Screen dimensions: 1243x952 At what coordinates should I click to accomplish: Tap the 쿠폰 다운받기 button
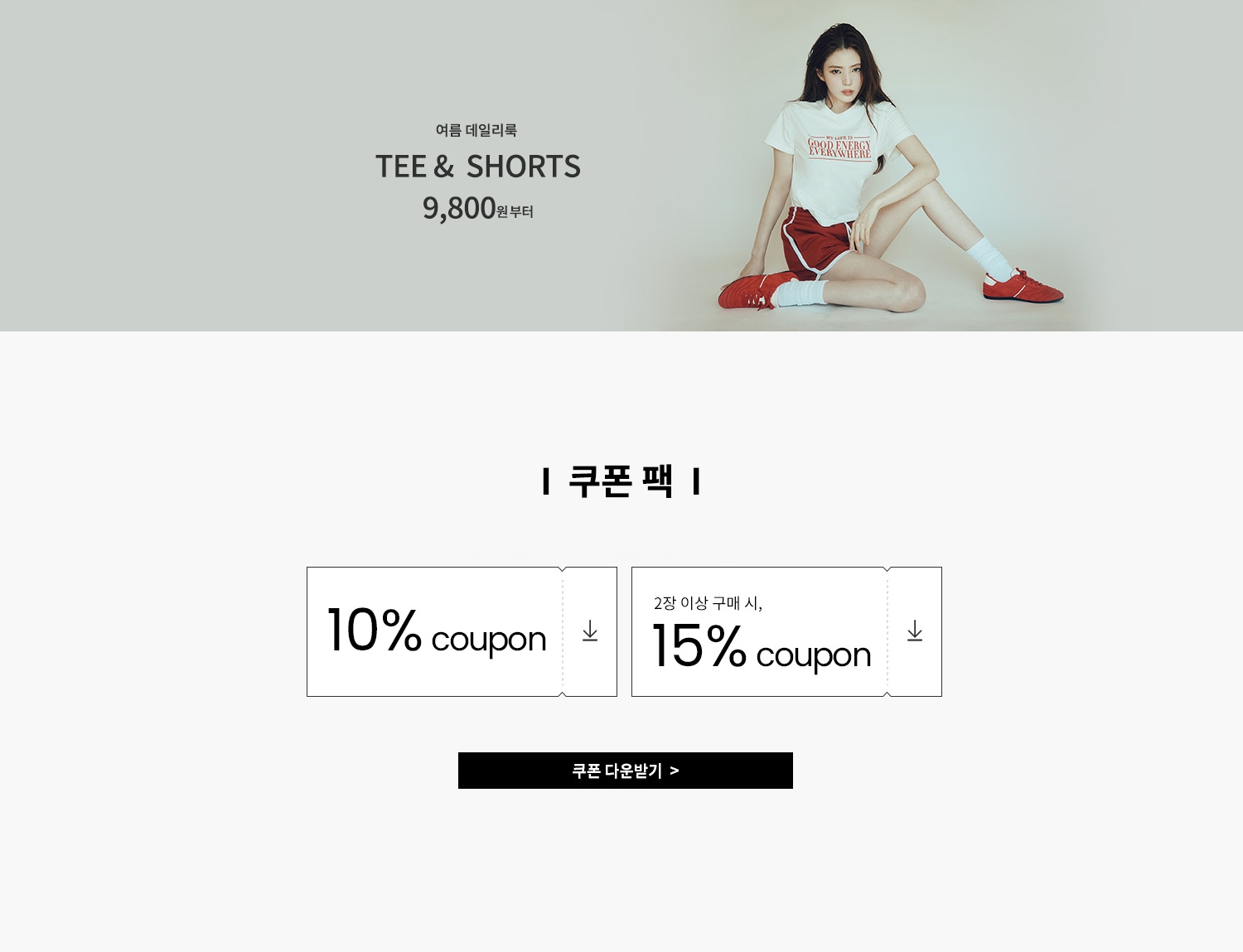point(625,771)
